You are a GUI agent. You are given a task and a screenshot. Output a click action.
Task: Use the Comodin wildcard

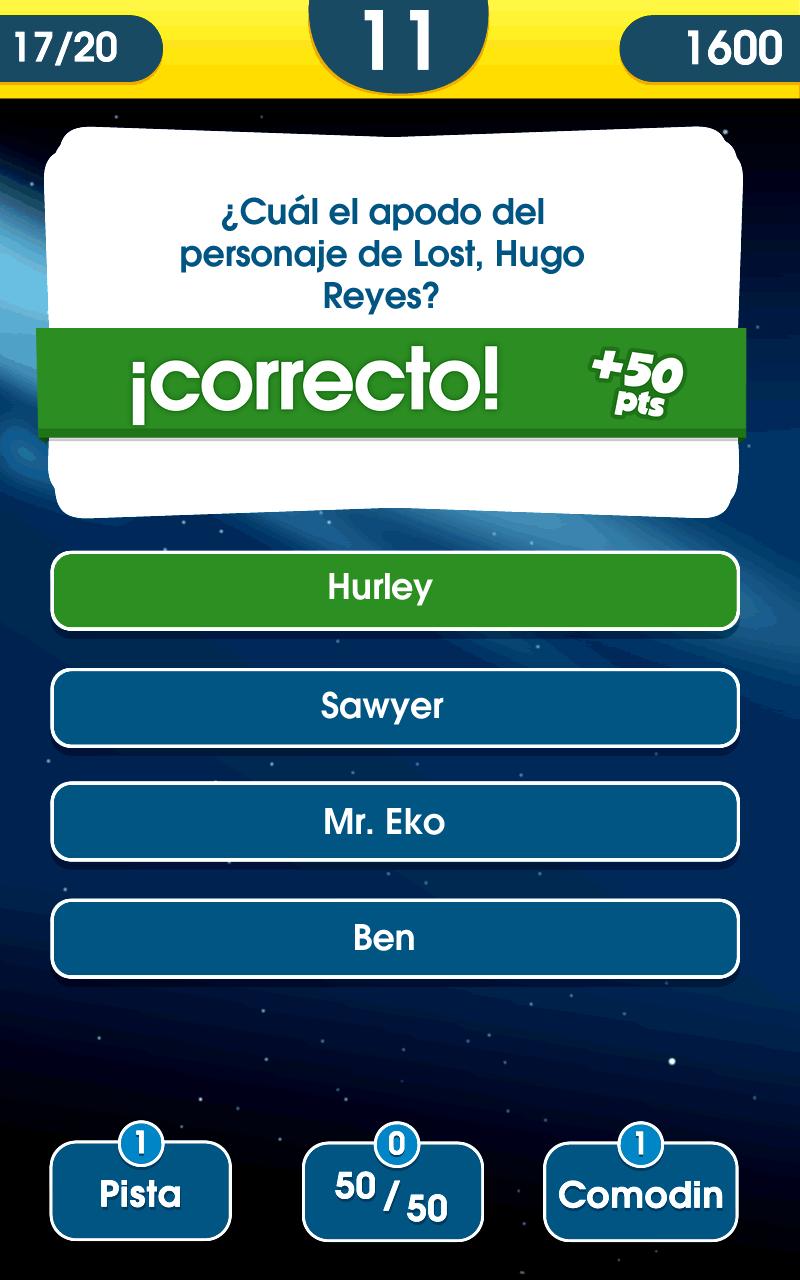pyautogui.click(x=640, y=1192)
